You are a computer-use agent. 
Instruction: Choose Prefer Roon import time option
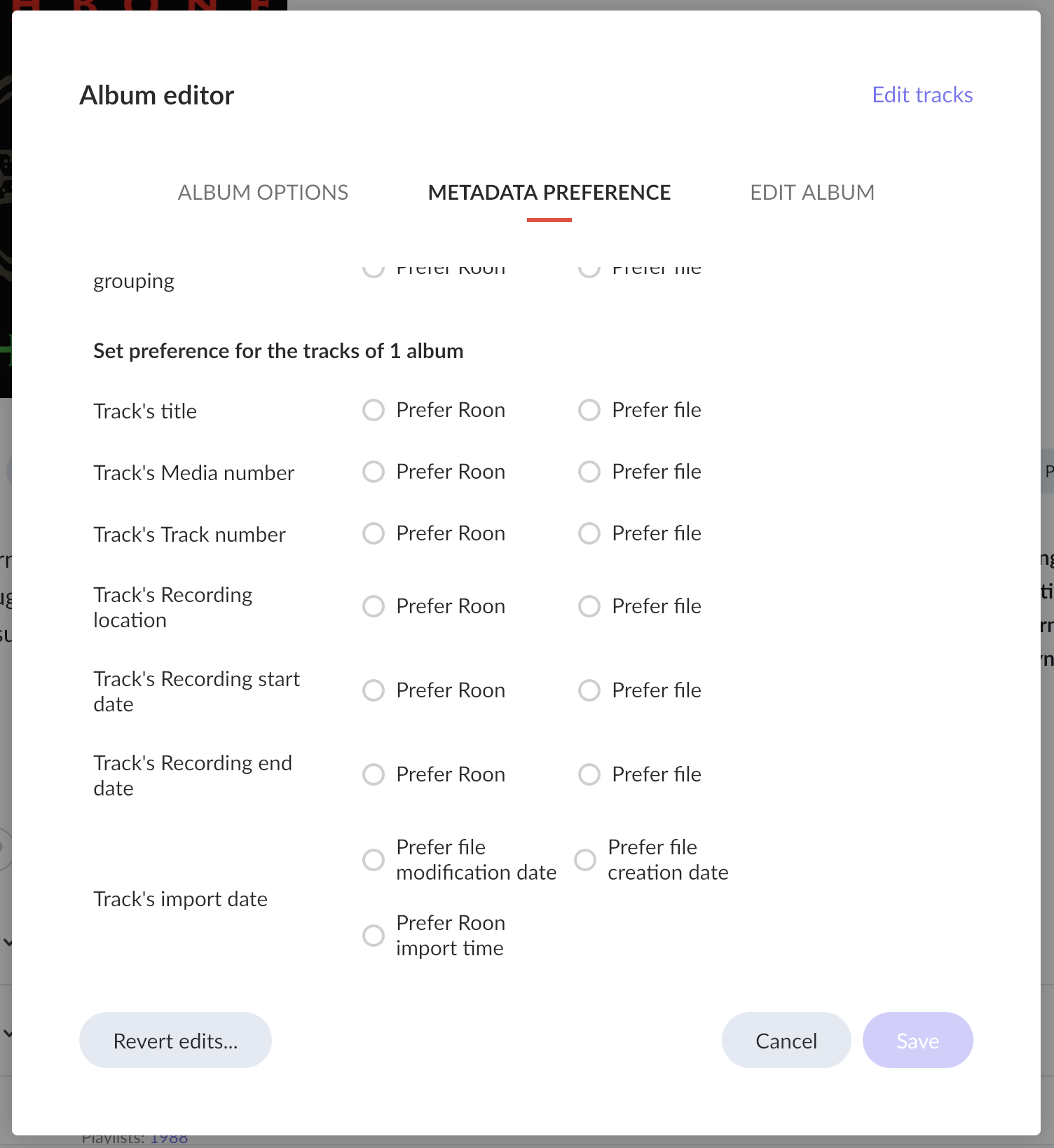pyautogui.click(x=374, y=936)
